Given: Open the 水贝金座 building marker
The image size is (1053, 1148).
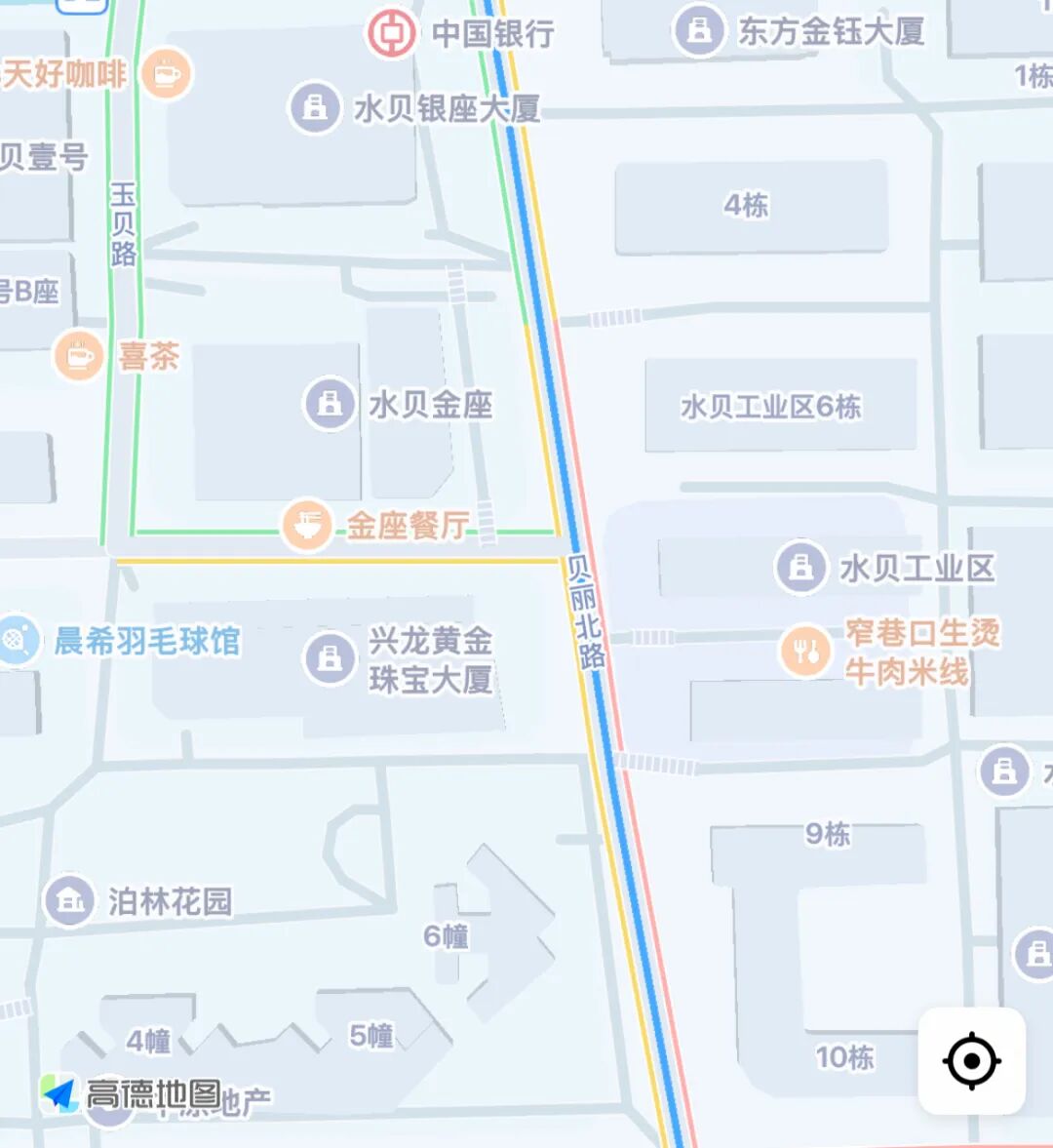Looking at the screenshot, I should pos(330,403).
